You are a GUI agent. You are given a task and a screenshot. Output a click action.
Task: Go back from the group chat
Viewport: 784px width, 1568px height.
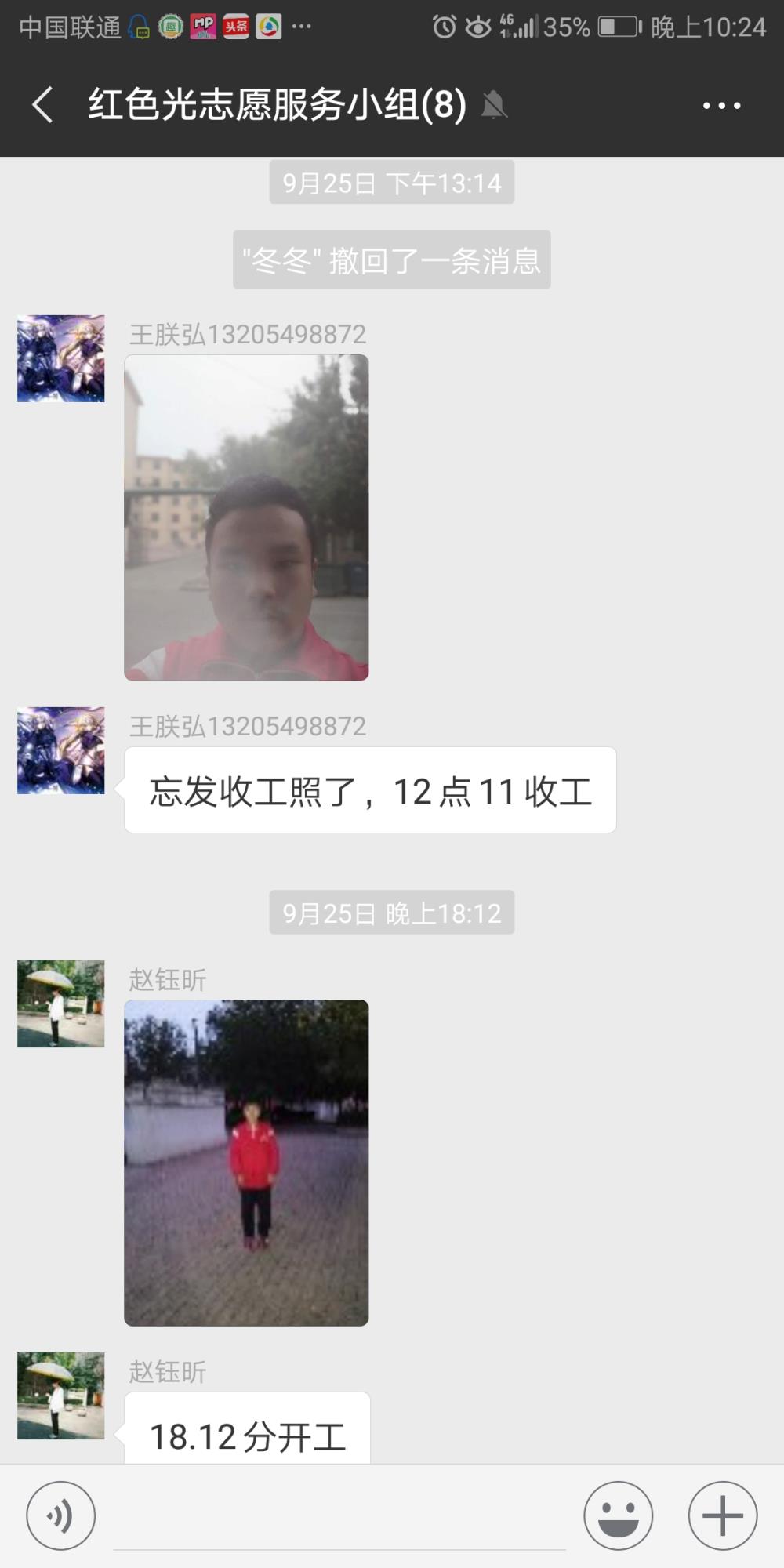(x=42, y=104)
